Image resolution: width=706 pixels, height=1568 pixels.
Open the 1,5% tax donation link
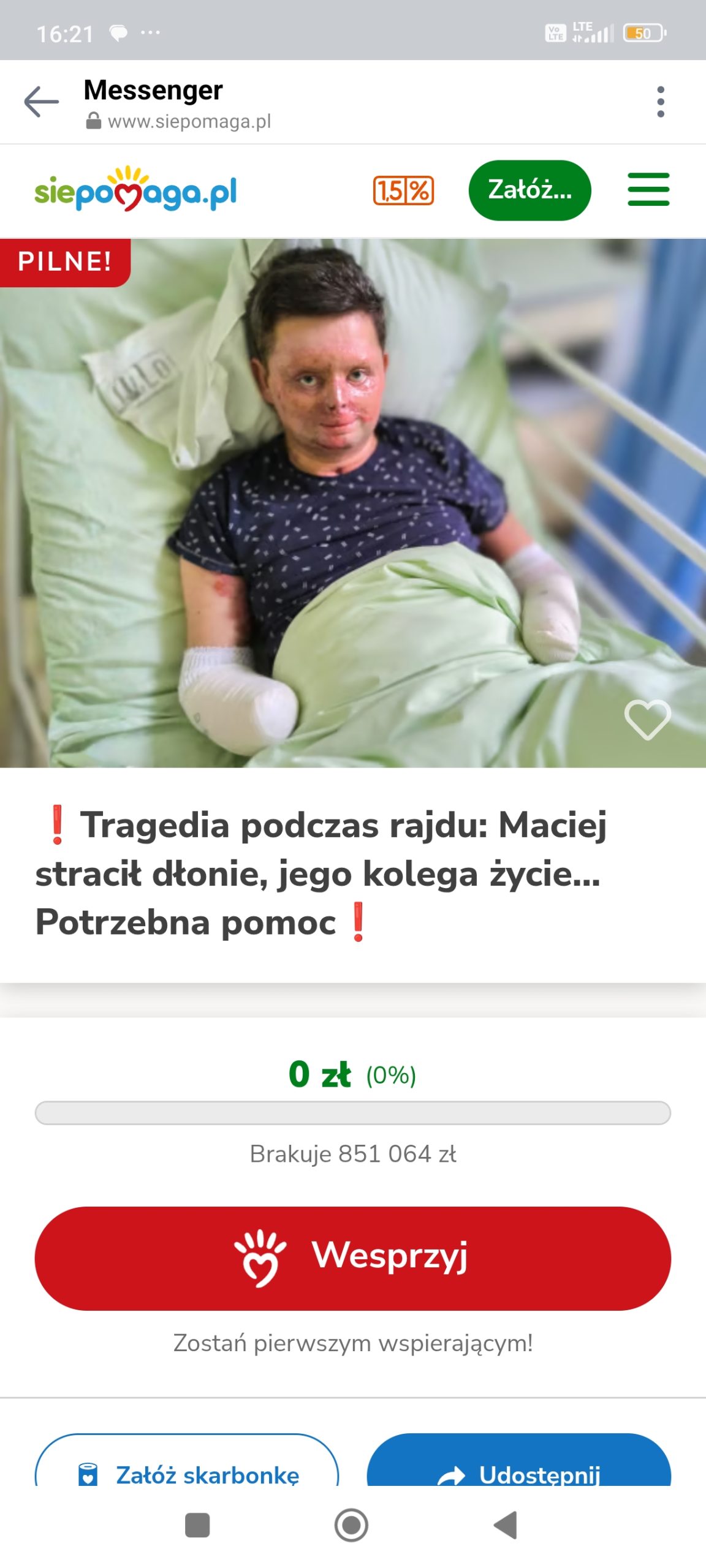[403, 190]
